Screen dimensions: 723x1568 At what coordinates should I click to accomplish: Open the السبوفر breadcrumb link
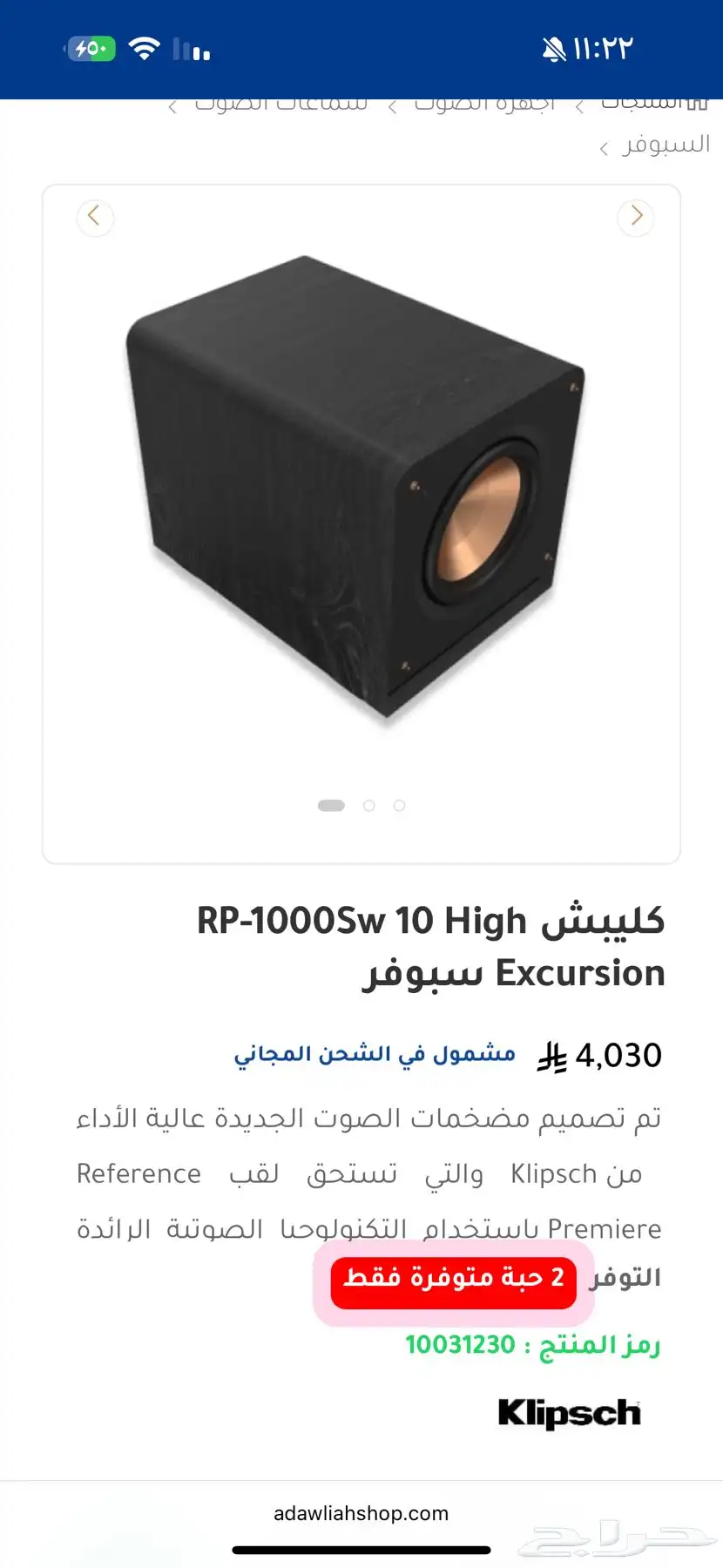[x=666, y=144]
